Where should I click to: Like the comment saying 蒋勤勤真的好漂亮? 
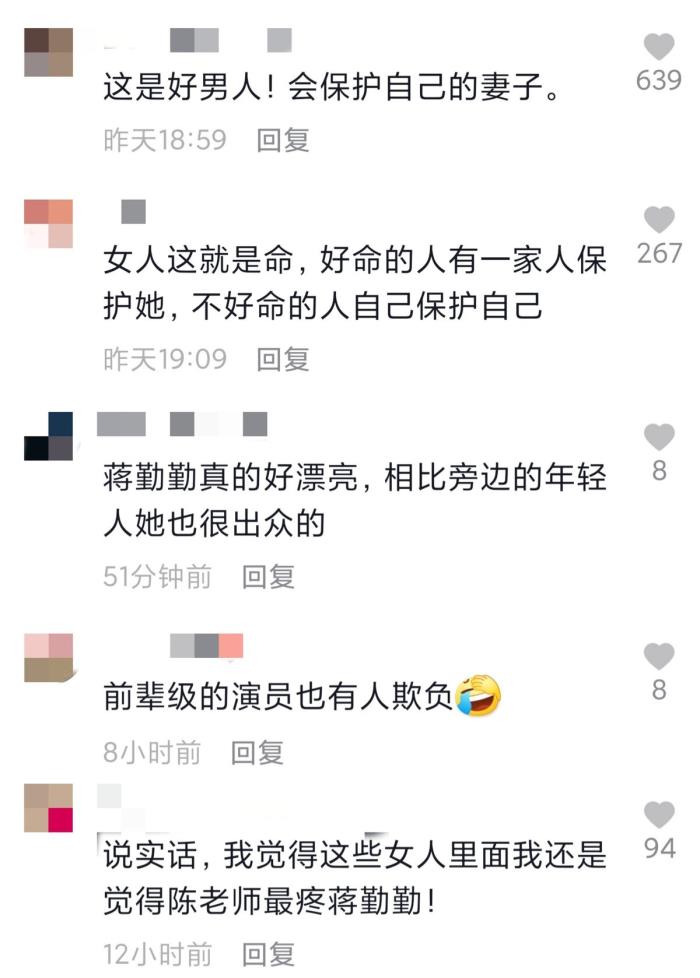(x=658, y=437)
